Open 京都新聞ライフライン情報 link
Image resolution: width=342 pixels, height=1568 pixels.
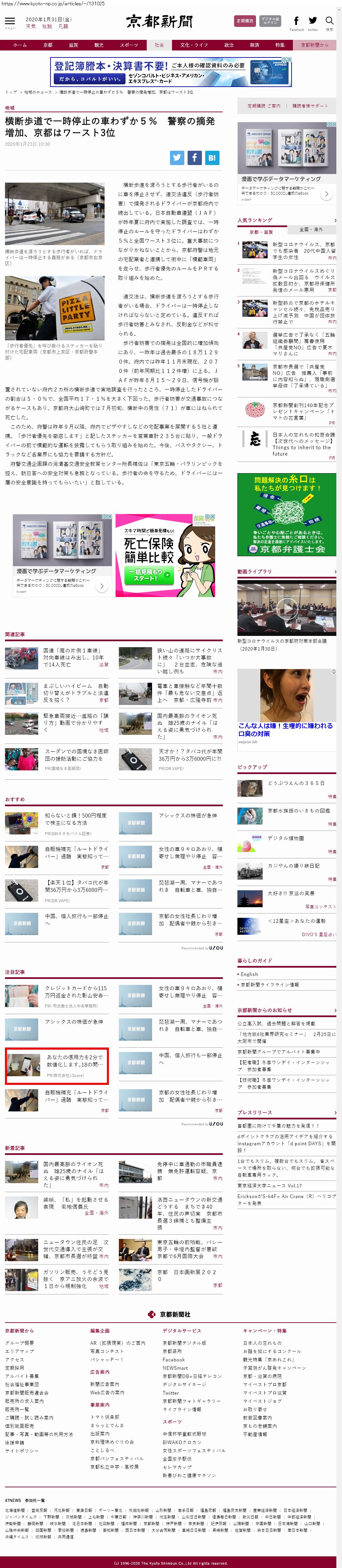coord(270,984)
